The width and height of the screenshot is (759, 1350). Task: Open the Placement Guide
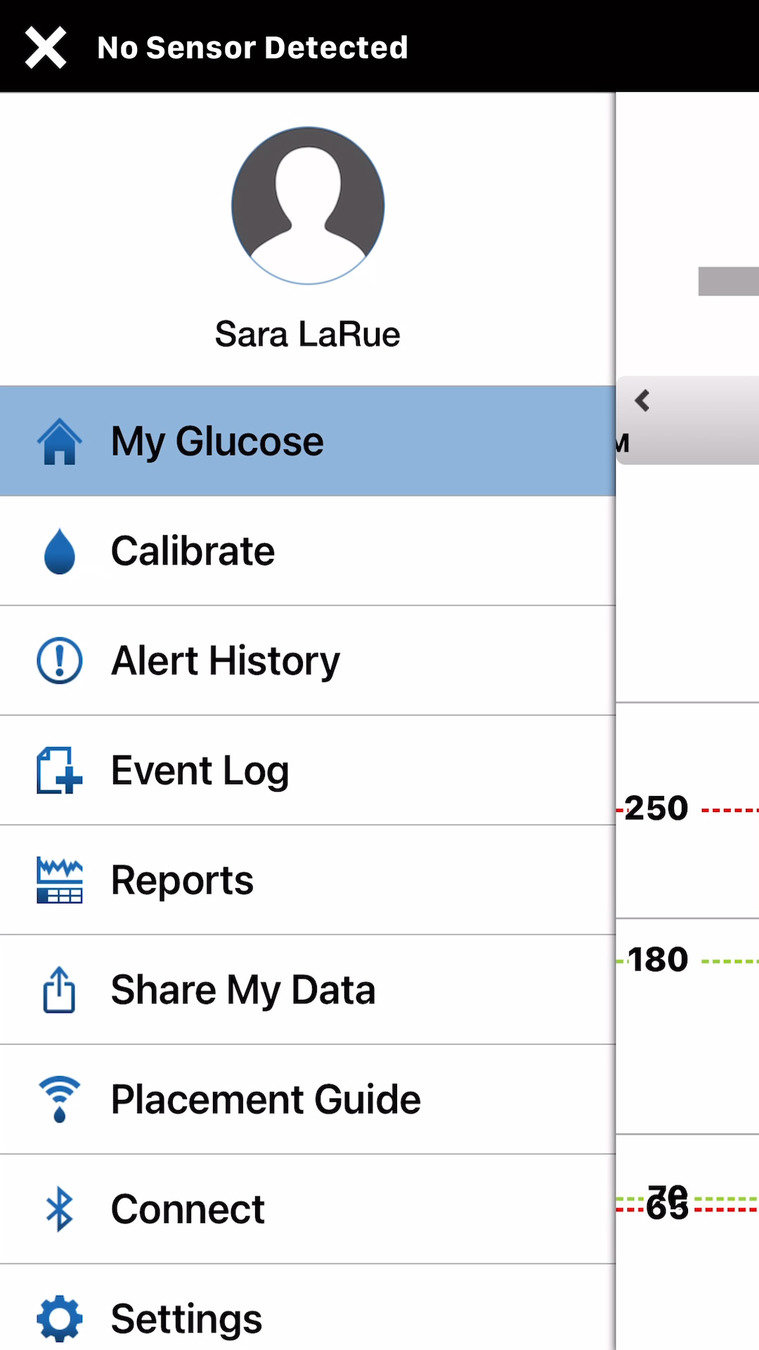point(265,1099)
